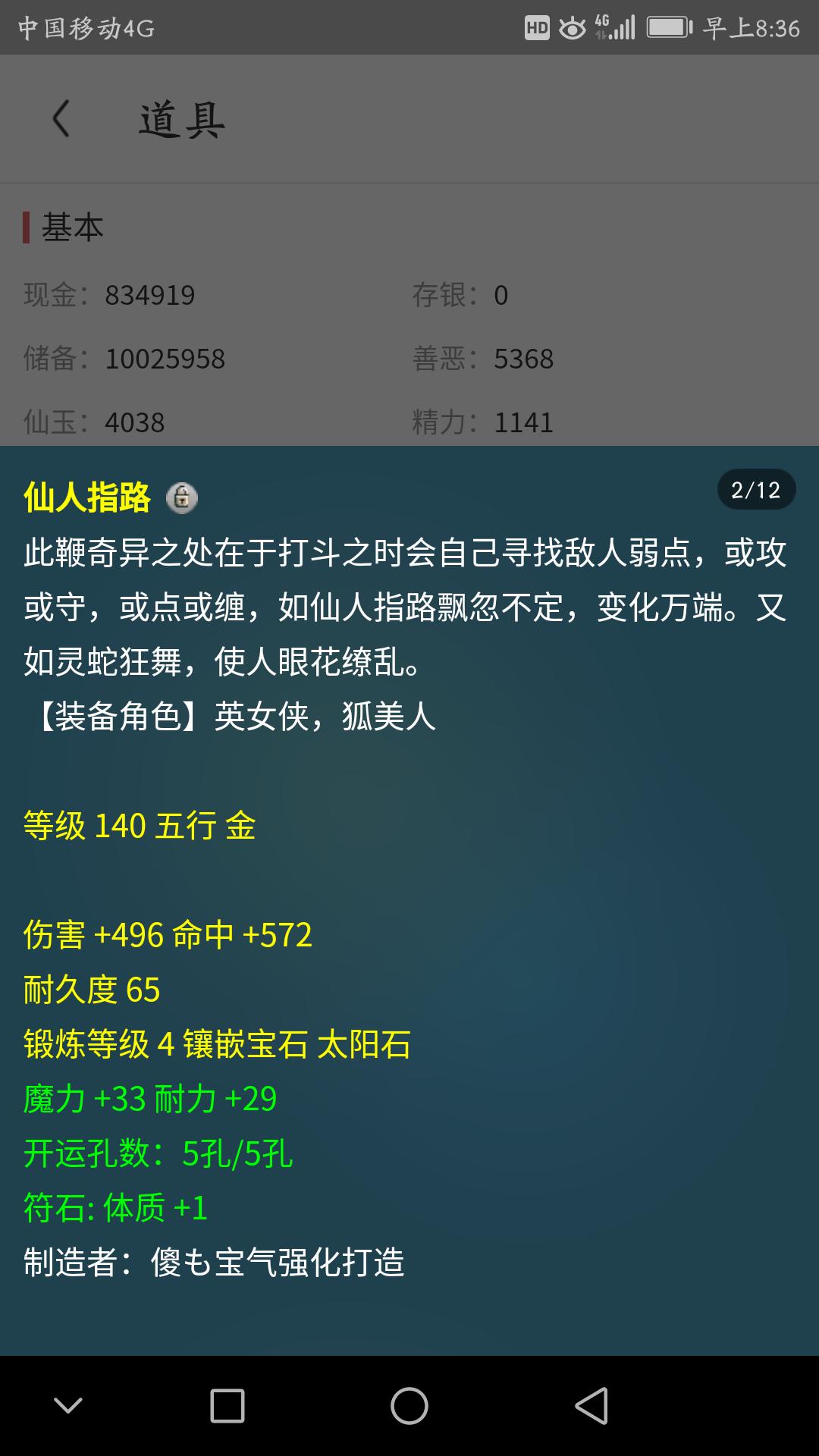Hide the navigation bar with the down arrow
Viewport: 819px width, 1456px height.
[x=68, y=1406]
